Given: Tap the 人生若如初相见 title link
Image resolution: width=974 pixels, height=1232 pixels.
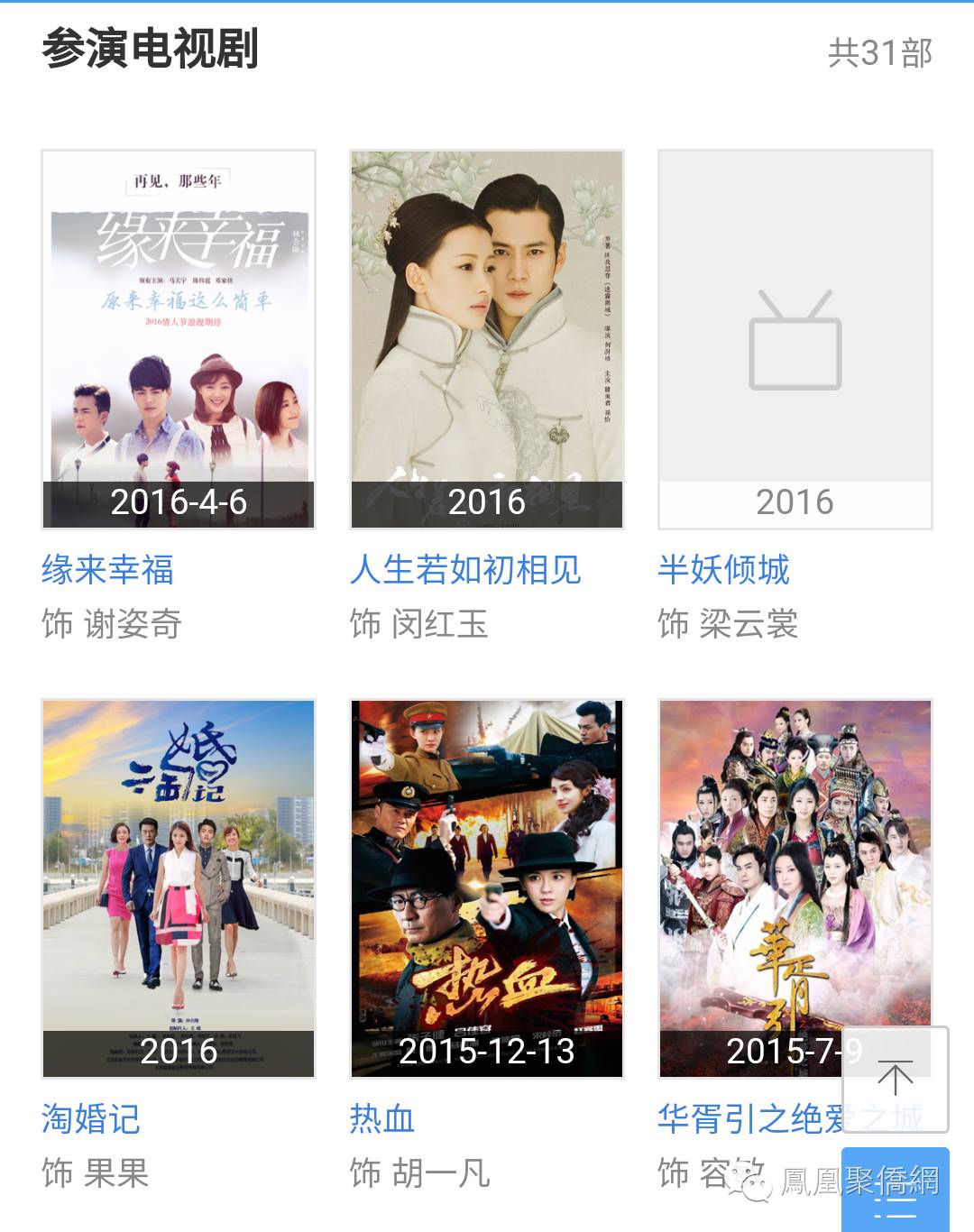Looking at the screenshot, I should 465,570.
